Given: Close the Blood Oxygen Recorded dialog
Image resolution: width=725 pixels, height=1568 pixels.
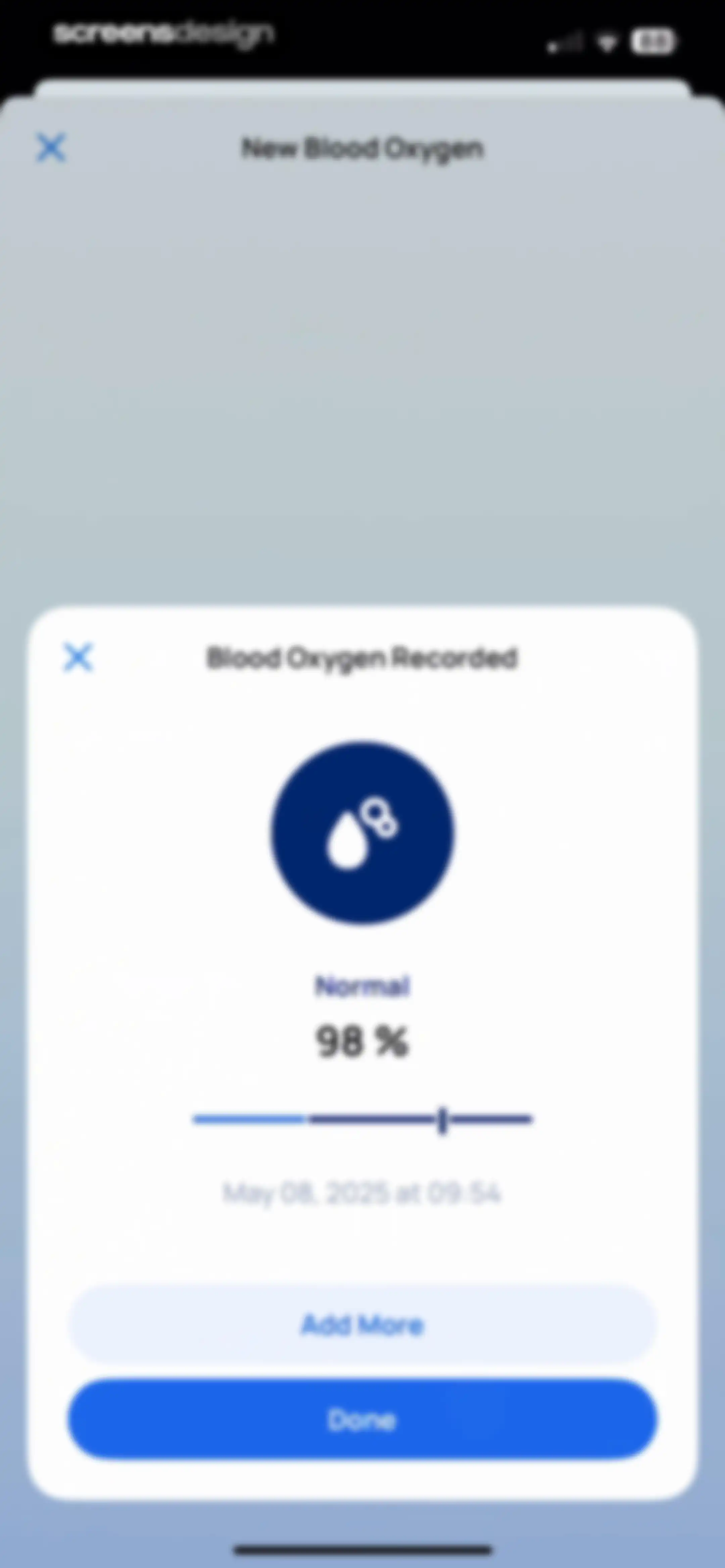Looking at the screenshot, I should pos(78,657).
